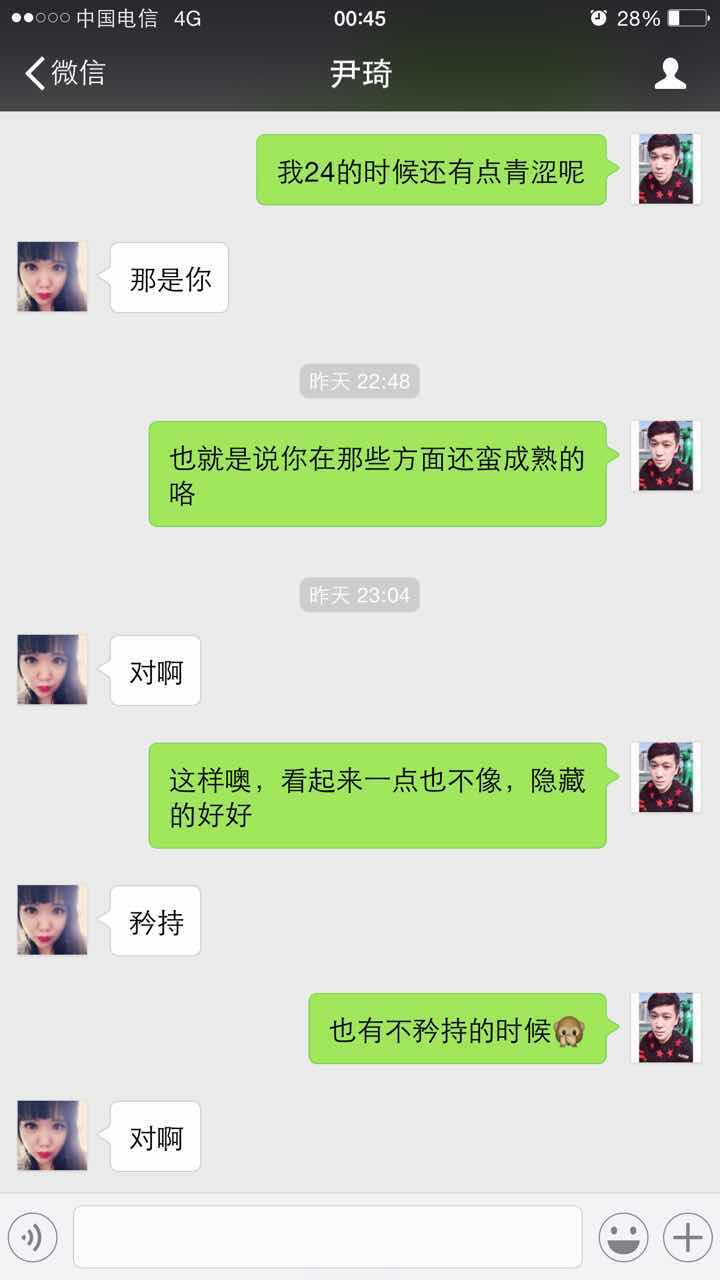Viewport: 720px width, 1280px height.
Task: Open the plus attachments menu
Action: [687, 1238]
